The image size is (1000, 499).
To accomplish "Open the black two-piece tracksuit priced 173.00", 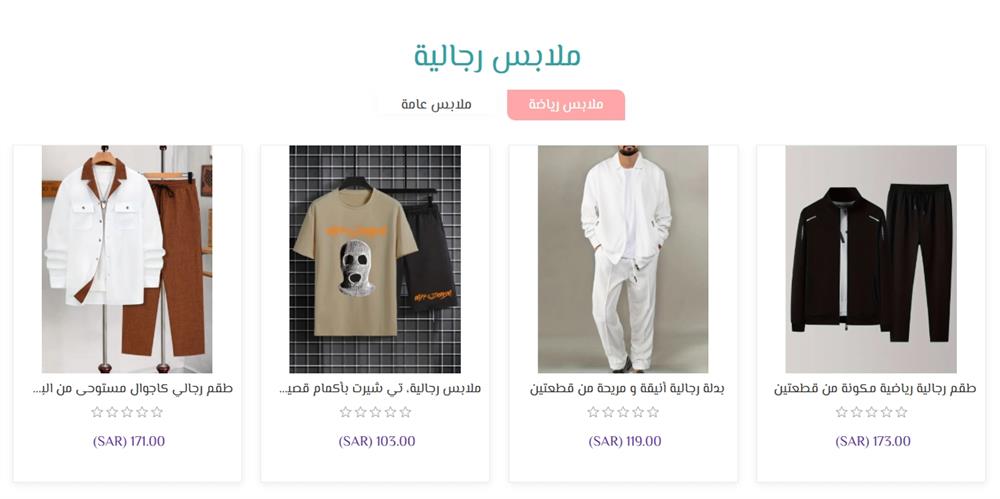I will pyautogui.click(x=871, y=259).
